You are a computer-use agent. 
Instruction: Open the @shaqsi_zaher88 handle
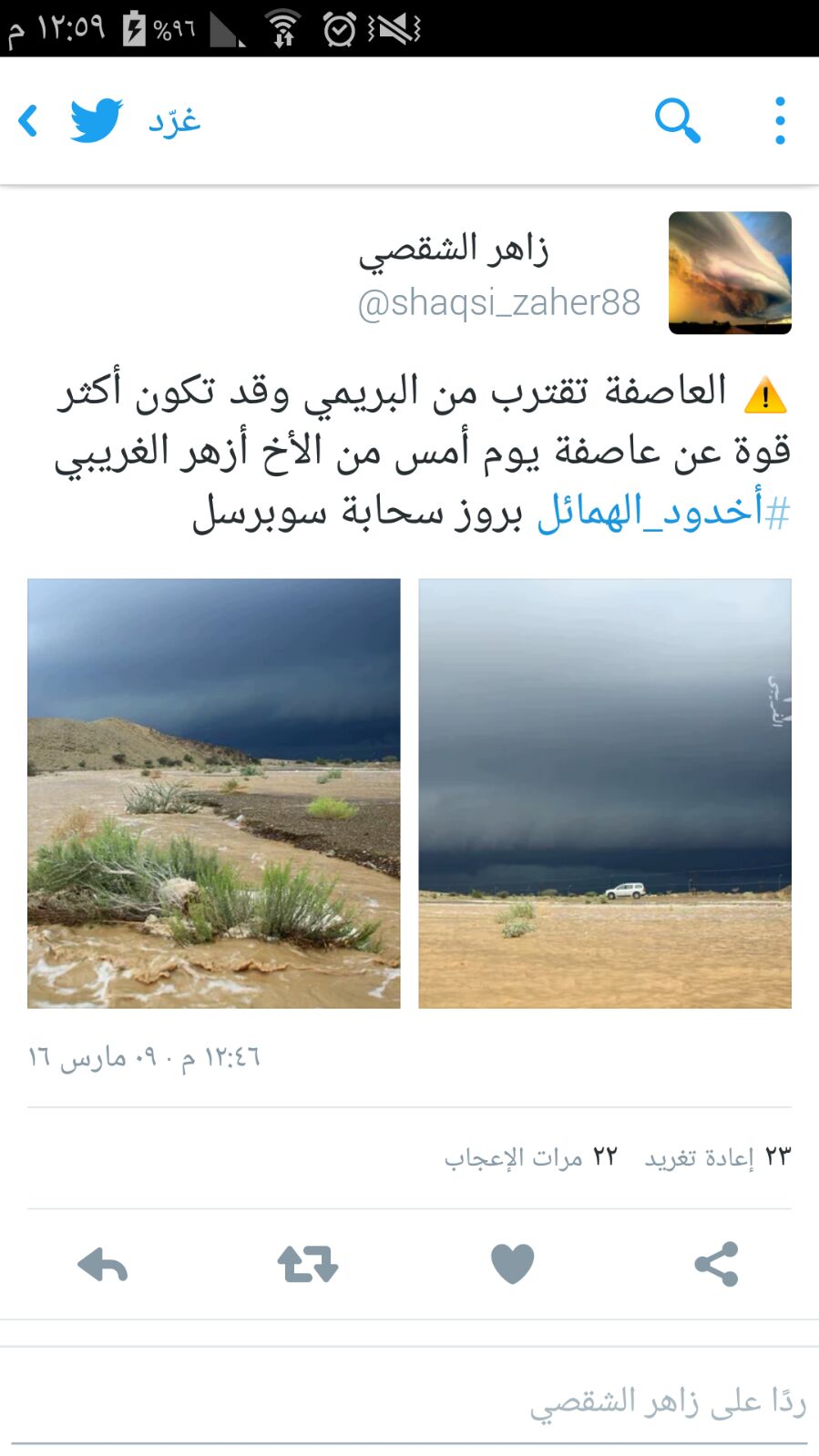pos(499,302)
